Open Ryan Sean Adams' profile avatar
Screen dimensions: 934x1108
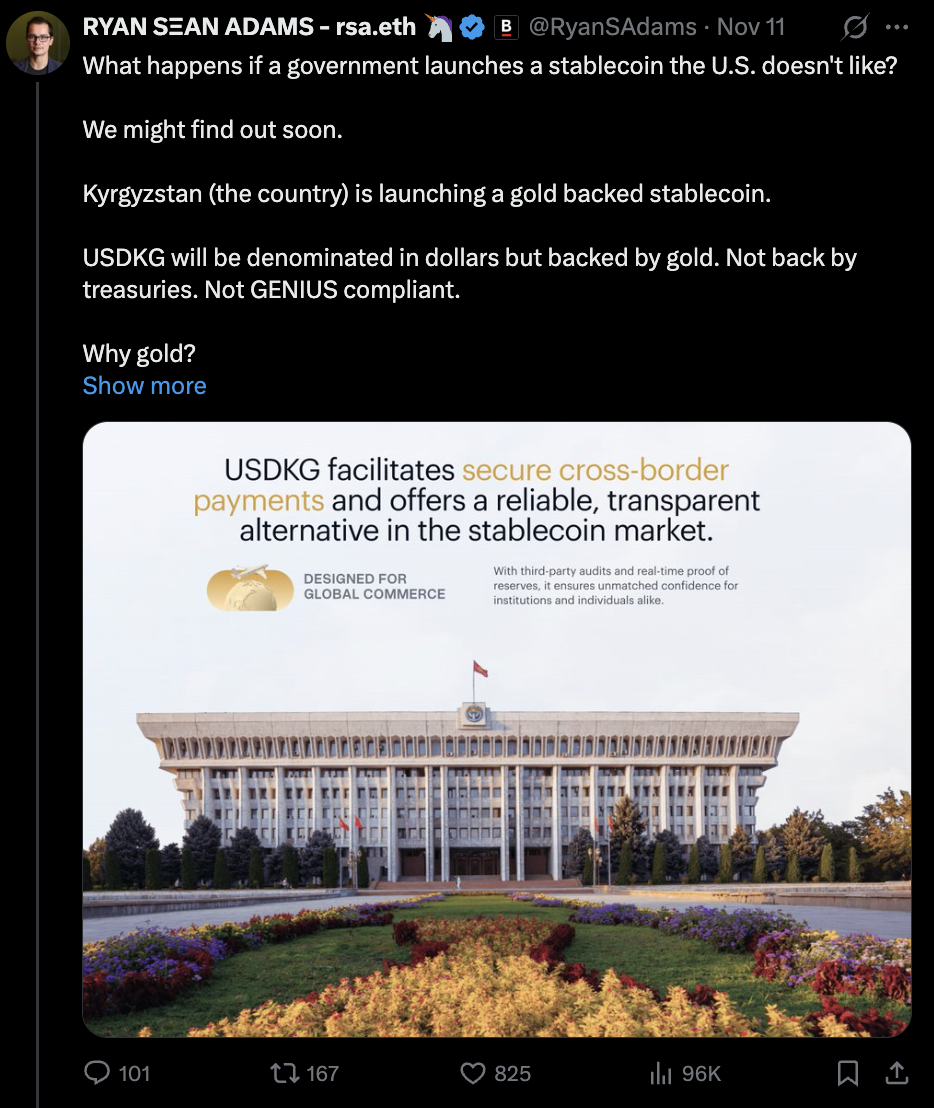37,43
